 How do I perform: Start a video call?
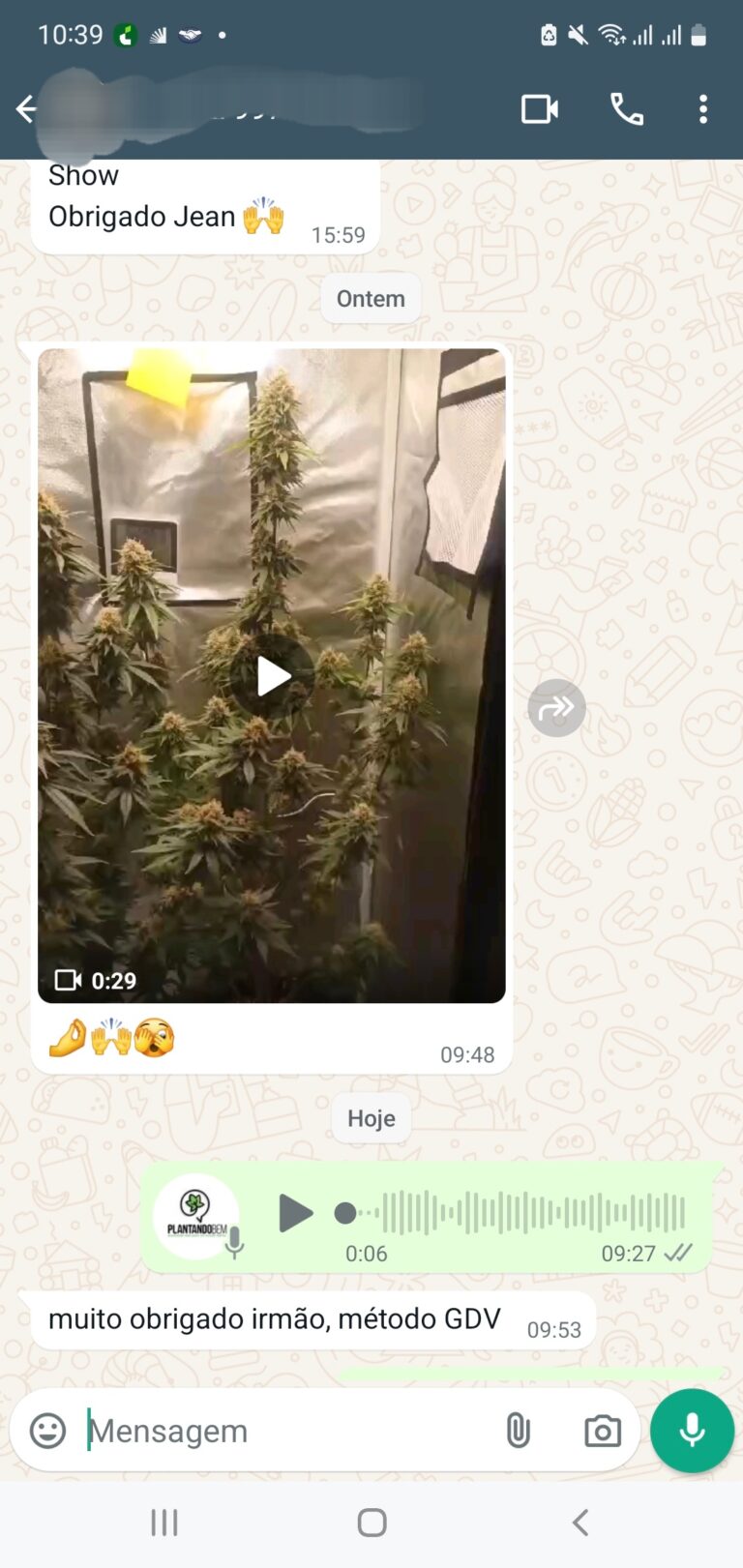[539, 109]
